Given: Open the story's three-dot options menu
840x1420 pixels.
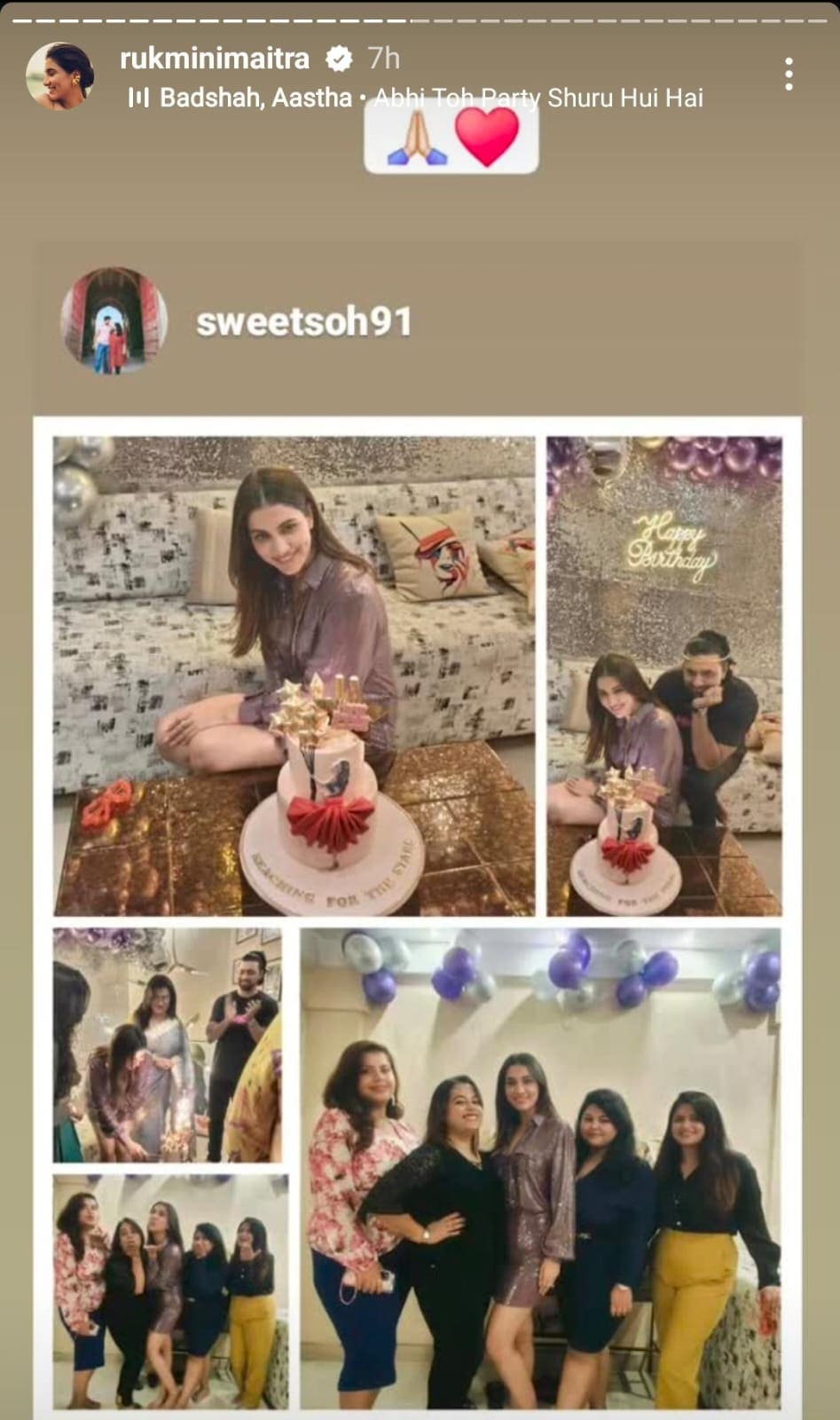Looking at the screenshot, I should click(x=789, y=75).
